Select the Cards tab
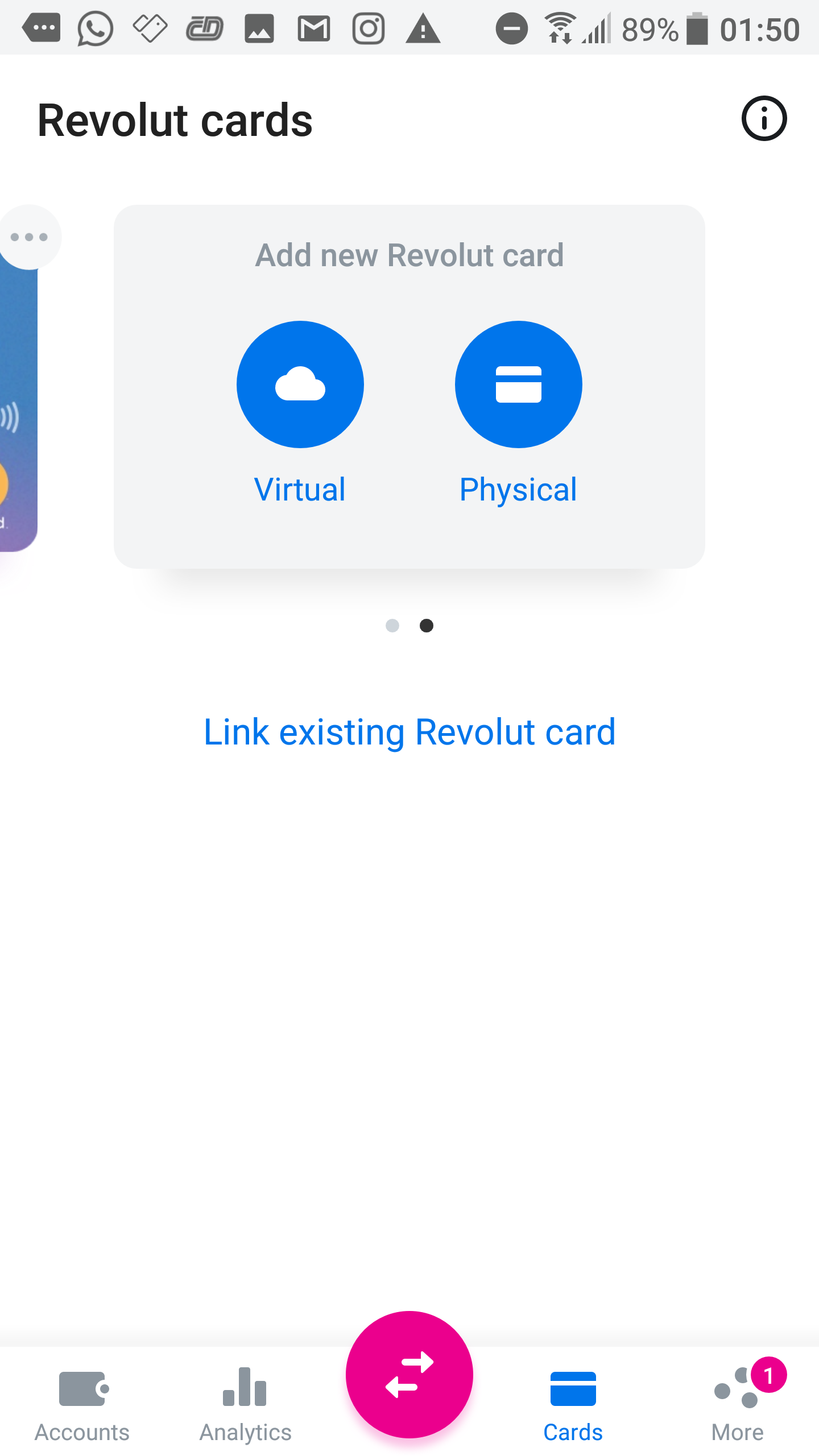This screenshot has height=1456, width=819. tap(573, 1405)
